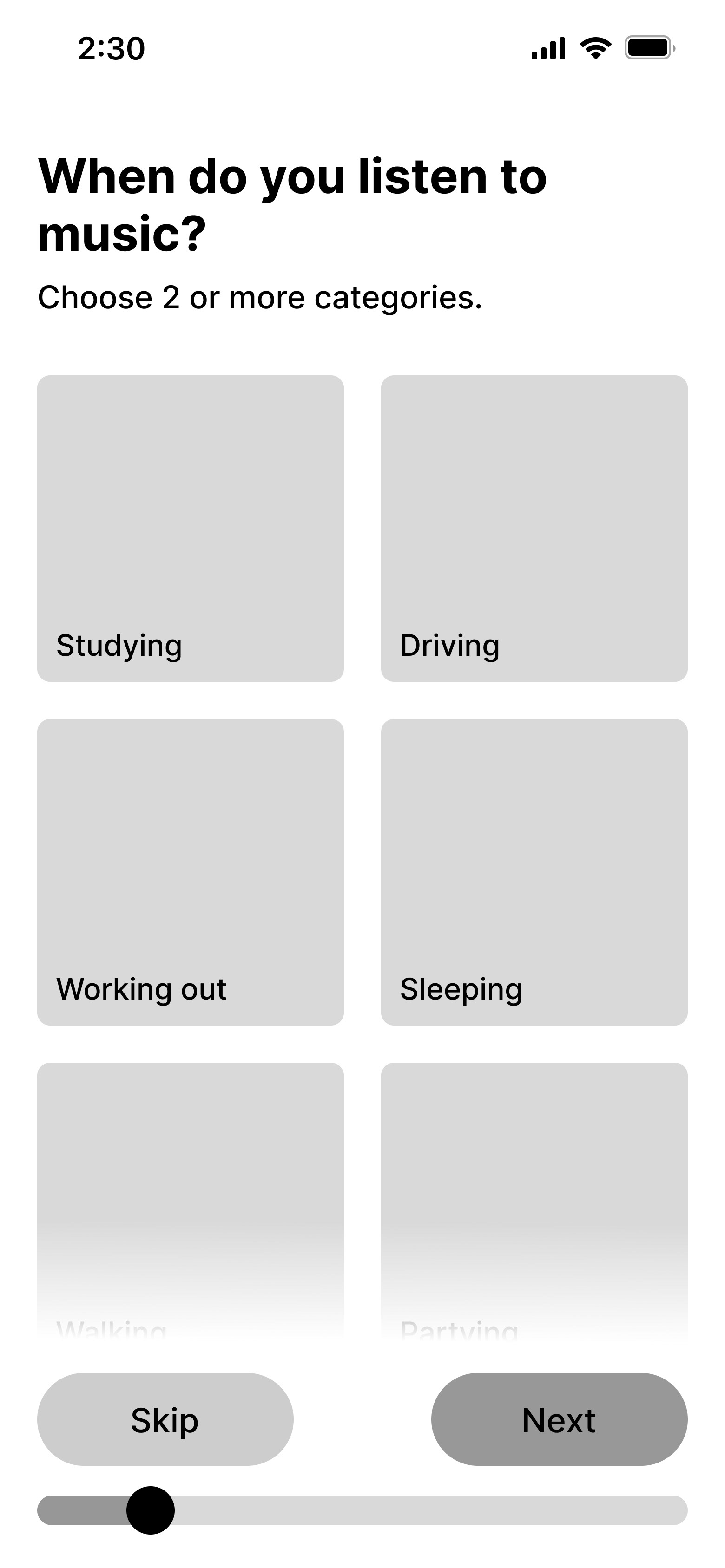
Task: Choose the Driving category card
Action: (534, 528)
